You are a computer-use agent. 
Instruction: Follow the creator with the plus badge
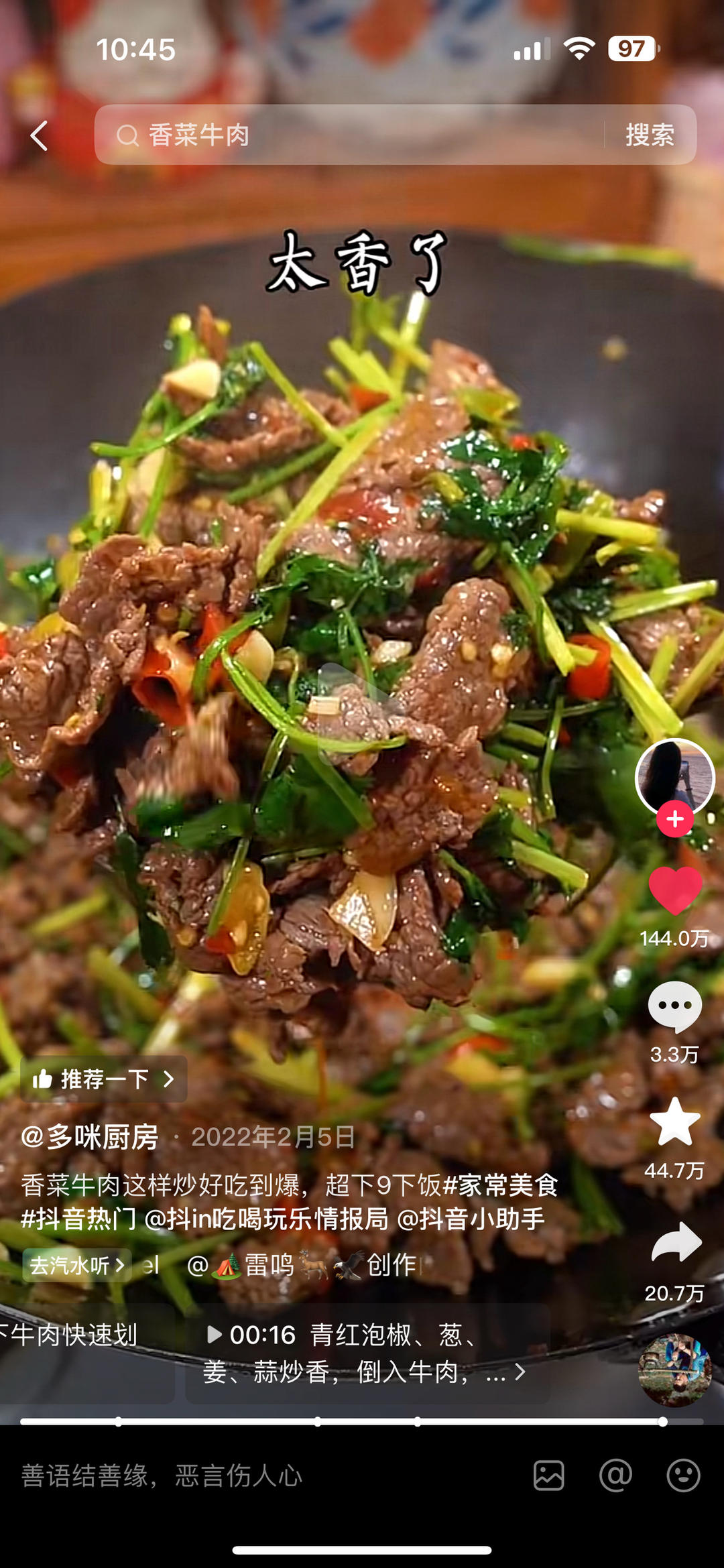(674, 819)
